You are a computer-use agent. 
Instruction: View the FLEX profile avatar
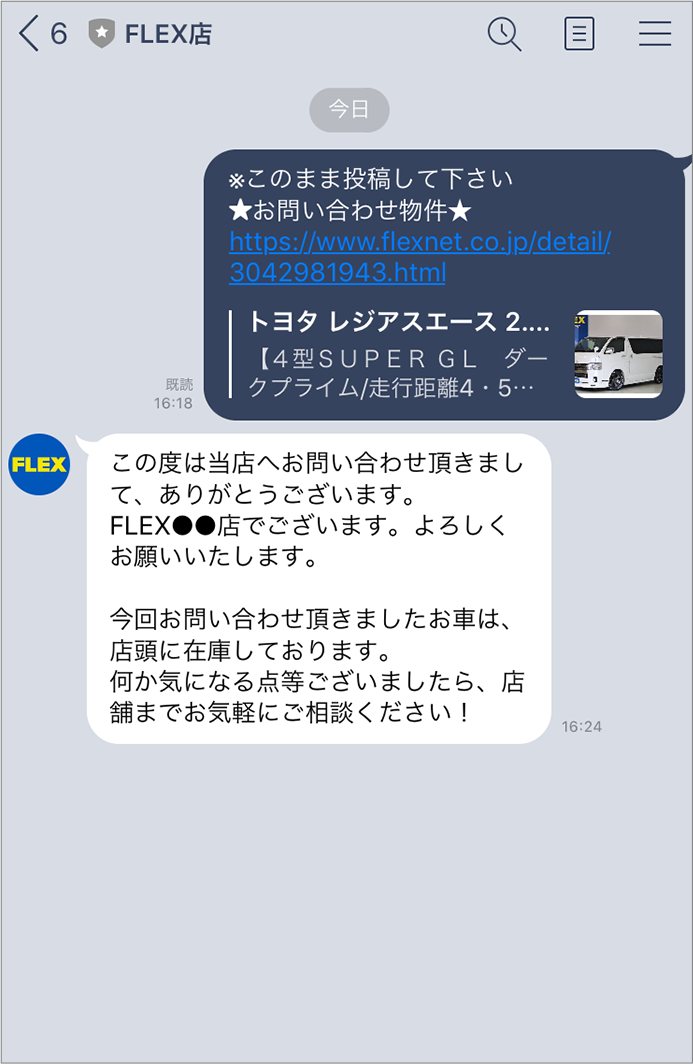(x=39, y=464)
